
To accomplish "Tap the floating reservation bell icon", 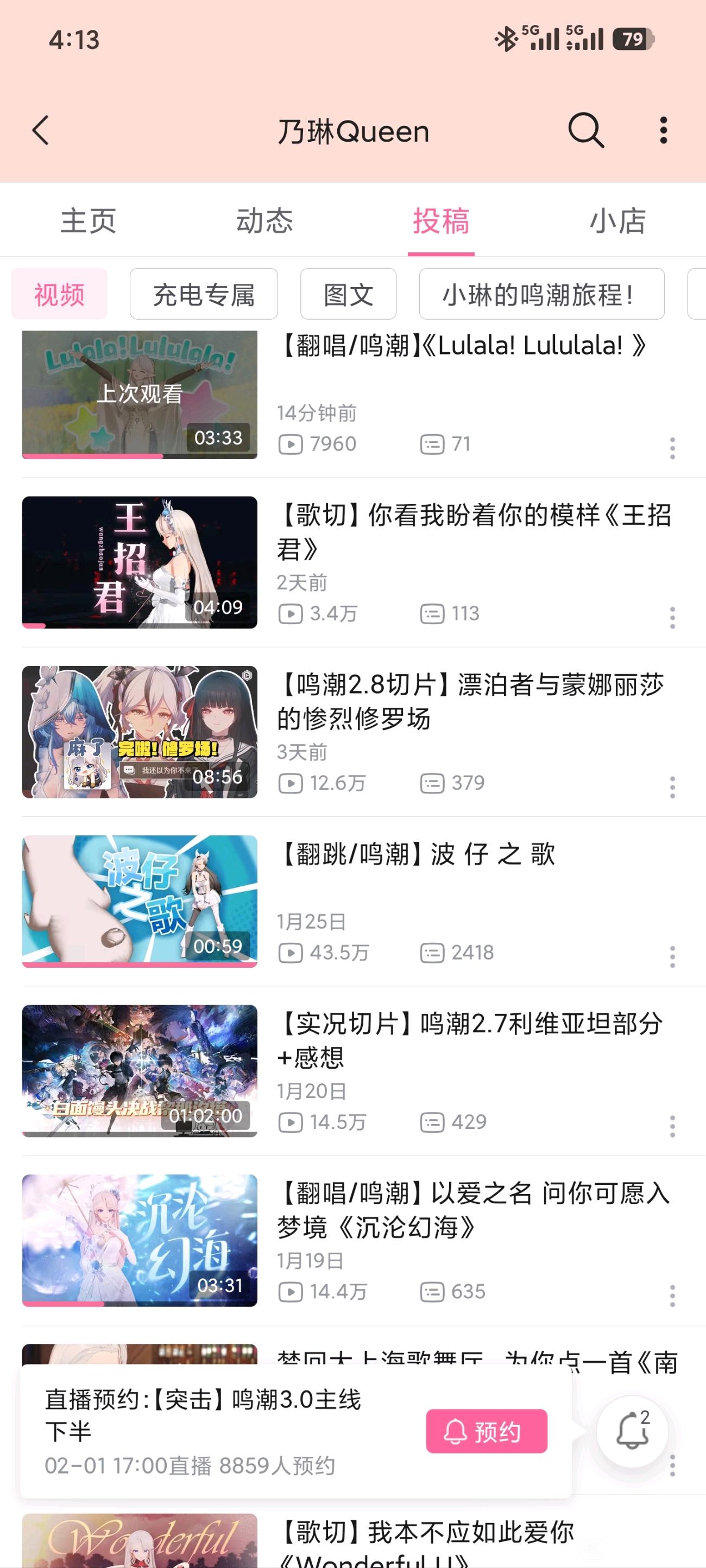I will coord(632,1431).
